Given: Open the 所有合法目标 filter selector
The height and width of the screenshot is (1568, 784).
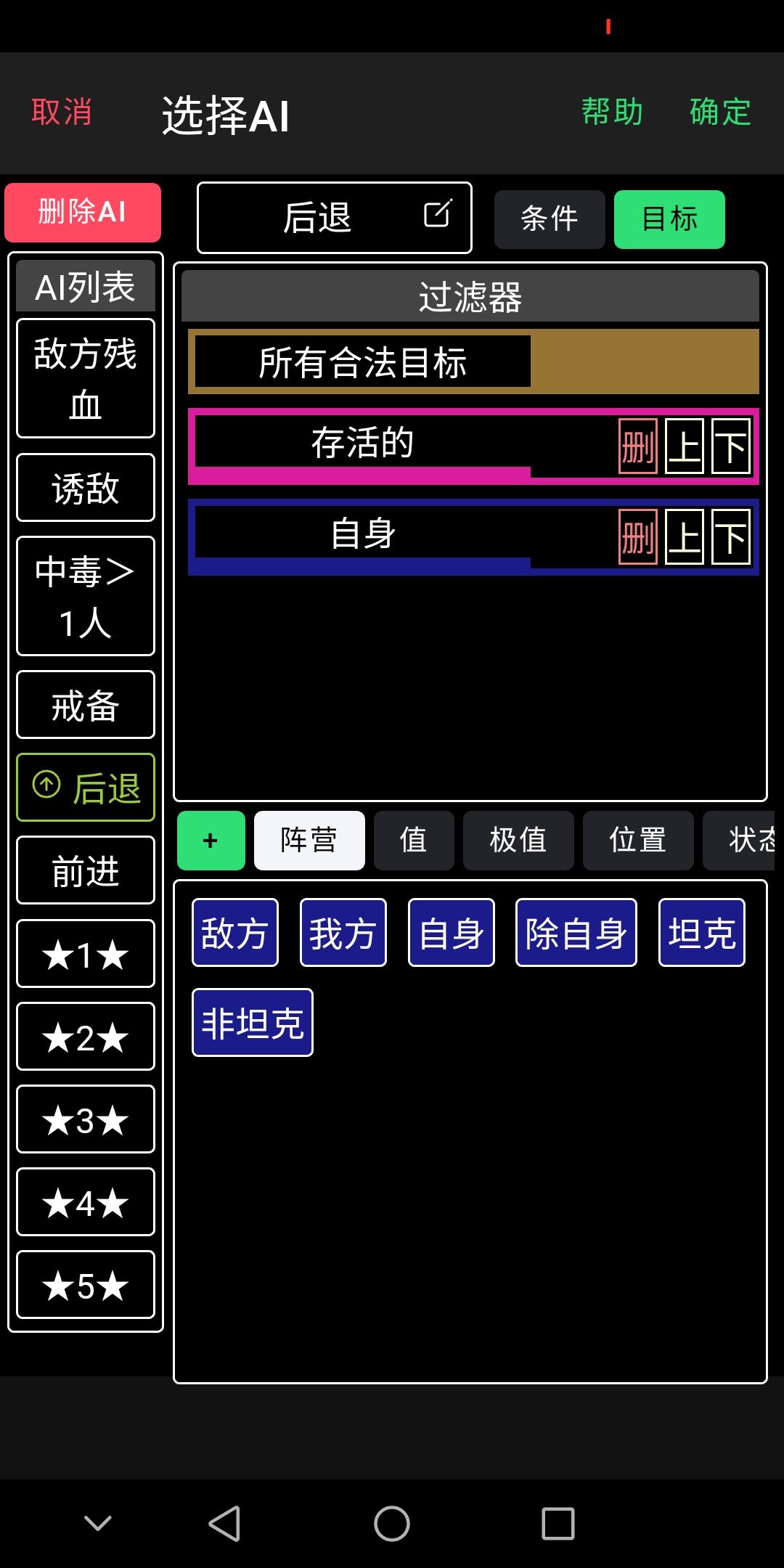Looking at the screenshot, I should coord(361,361).
